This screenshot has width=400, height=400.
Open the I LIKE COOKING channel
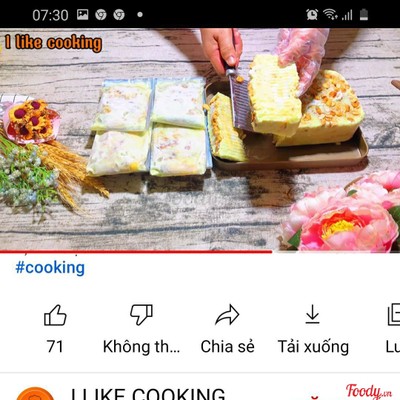click(148, 394)
